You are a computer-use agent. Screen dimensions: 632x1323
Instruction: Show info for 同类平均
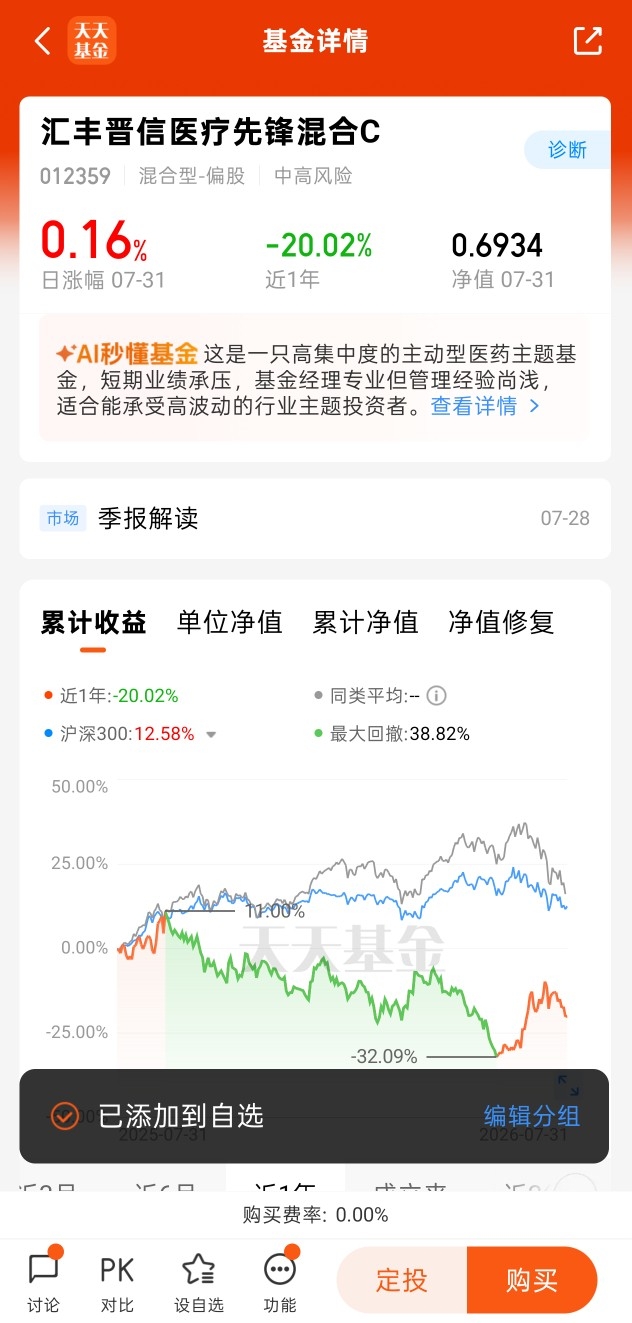click(x=436, y=696)
